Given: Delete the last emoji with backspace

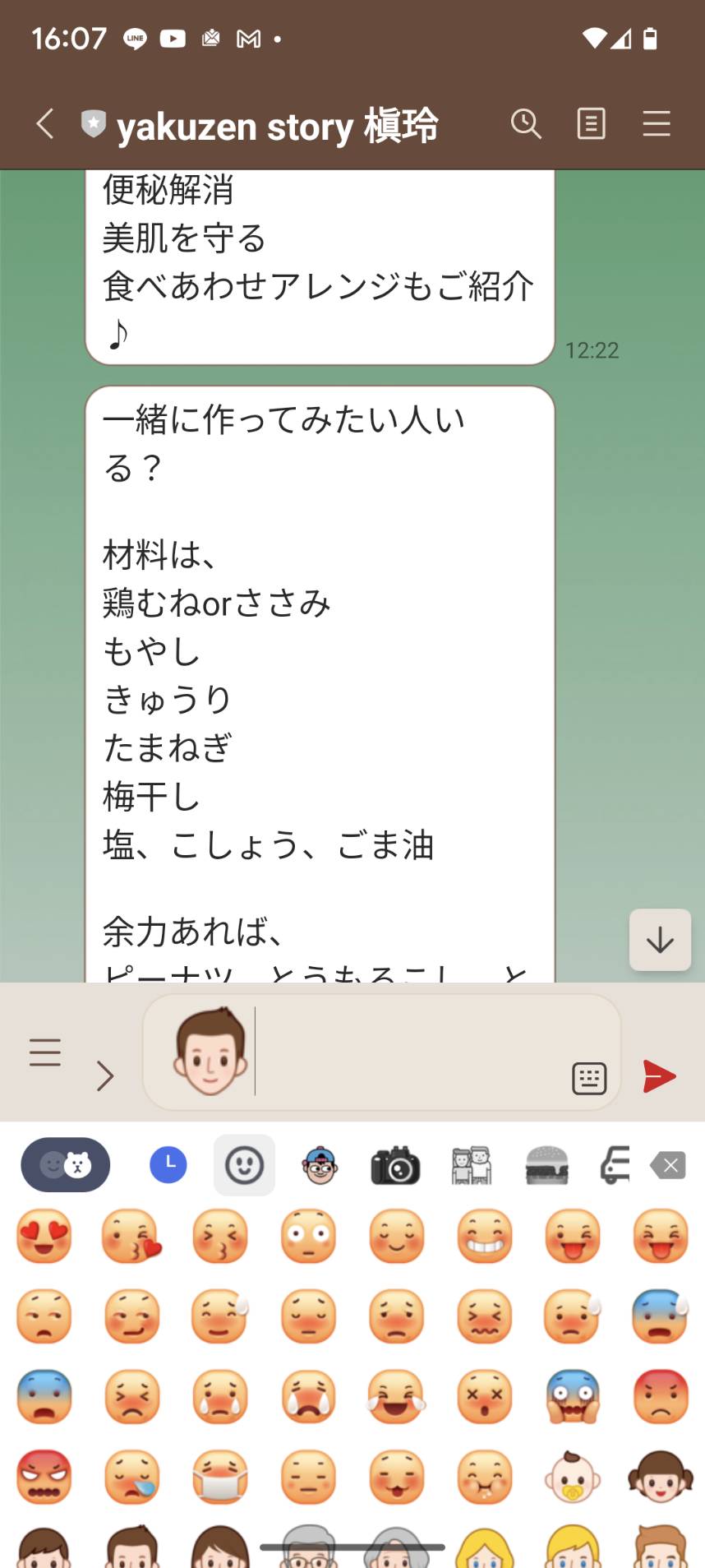Looking at the screenshot, I should (x=668, y=1165).
